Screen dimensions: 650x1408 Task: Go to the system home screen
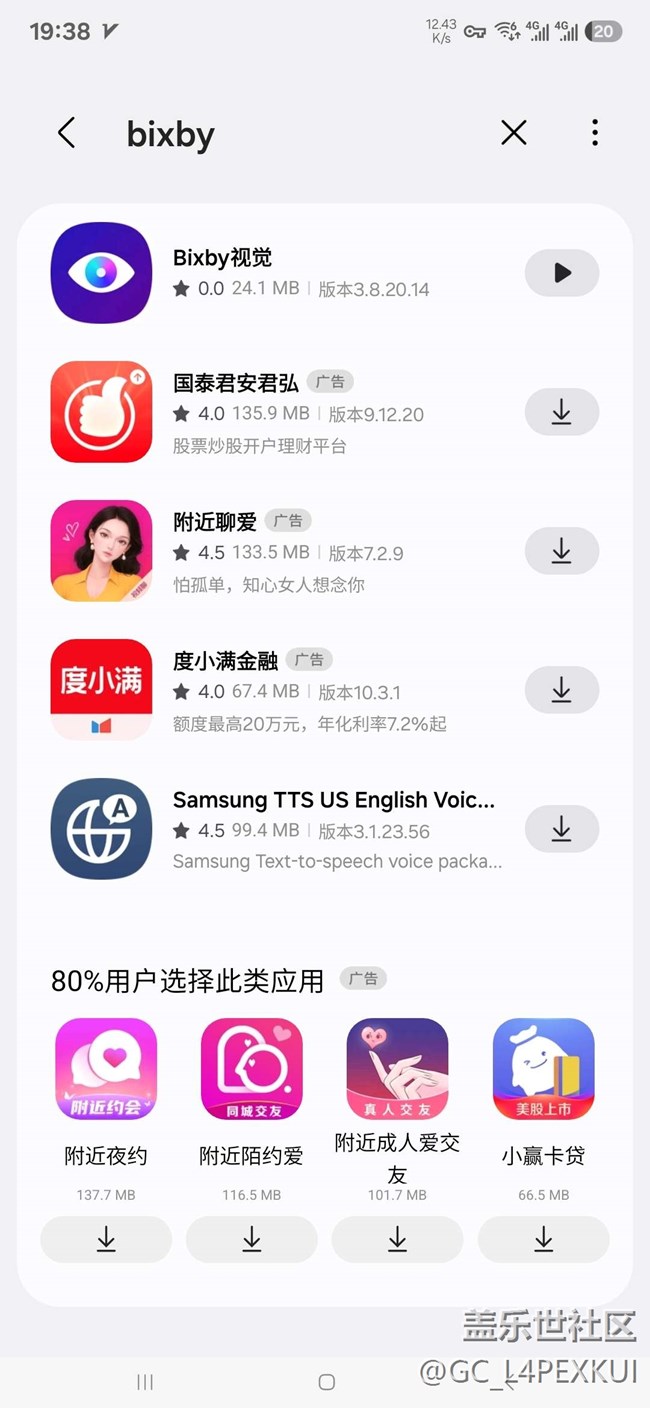pyautogui.click(x=326, y=1382)
